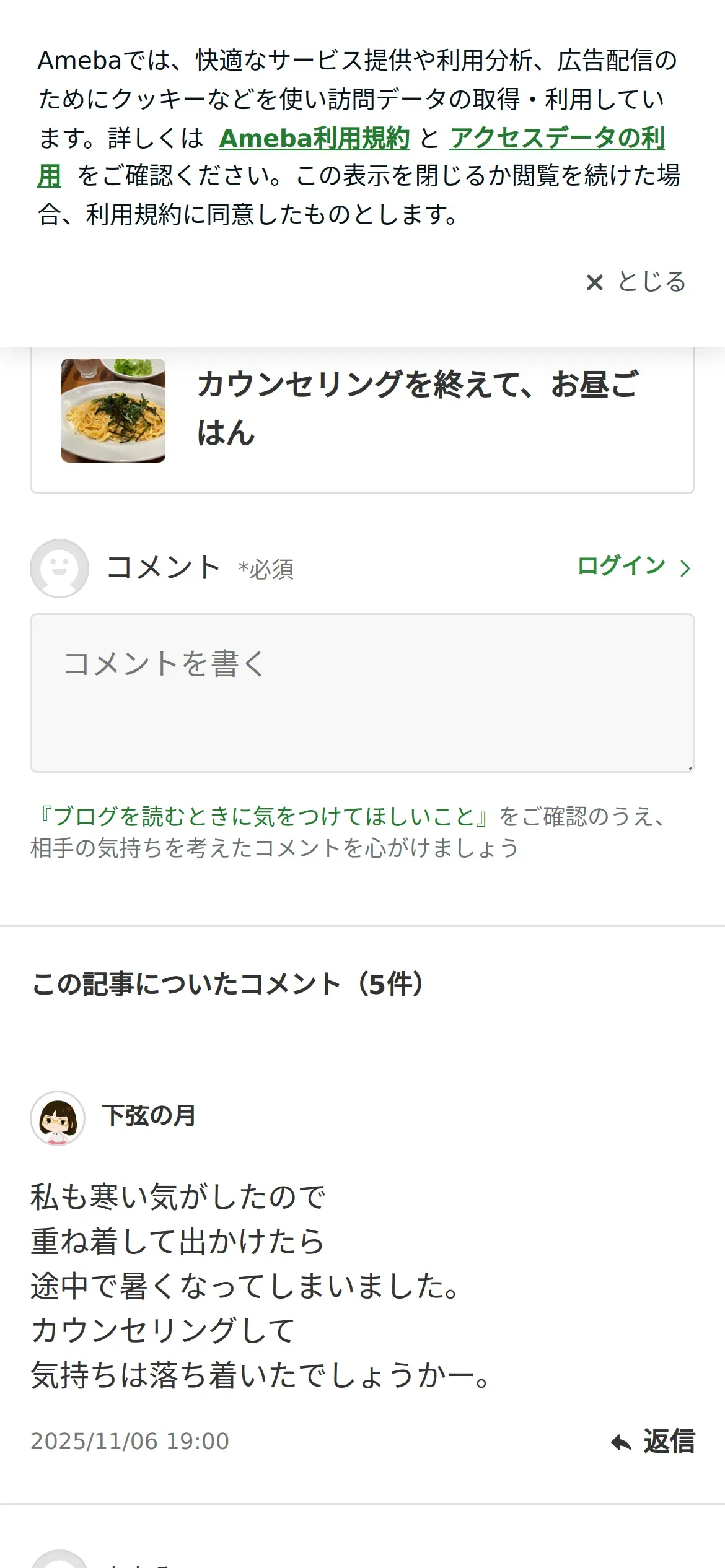The width and height of the screenshot is (725, 1568).
Task: Reply to 下弦の月's comment with 返信
Action: coord(653,1442)
